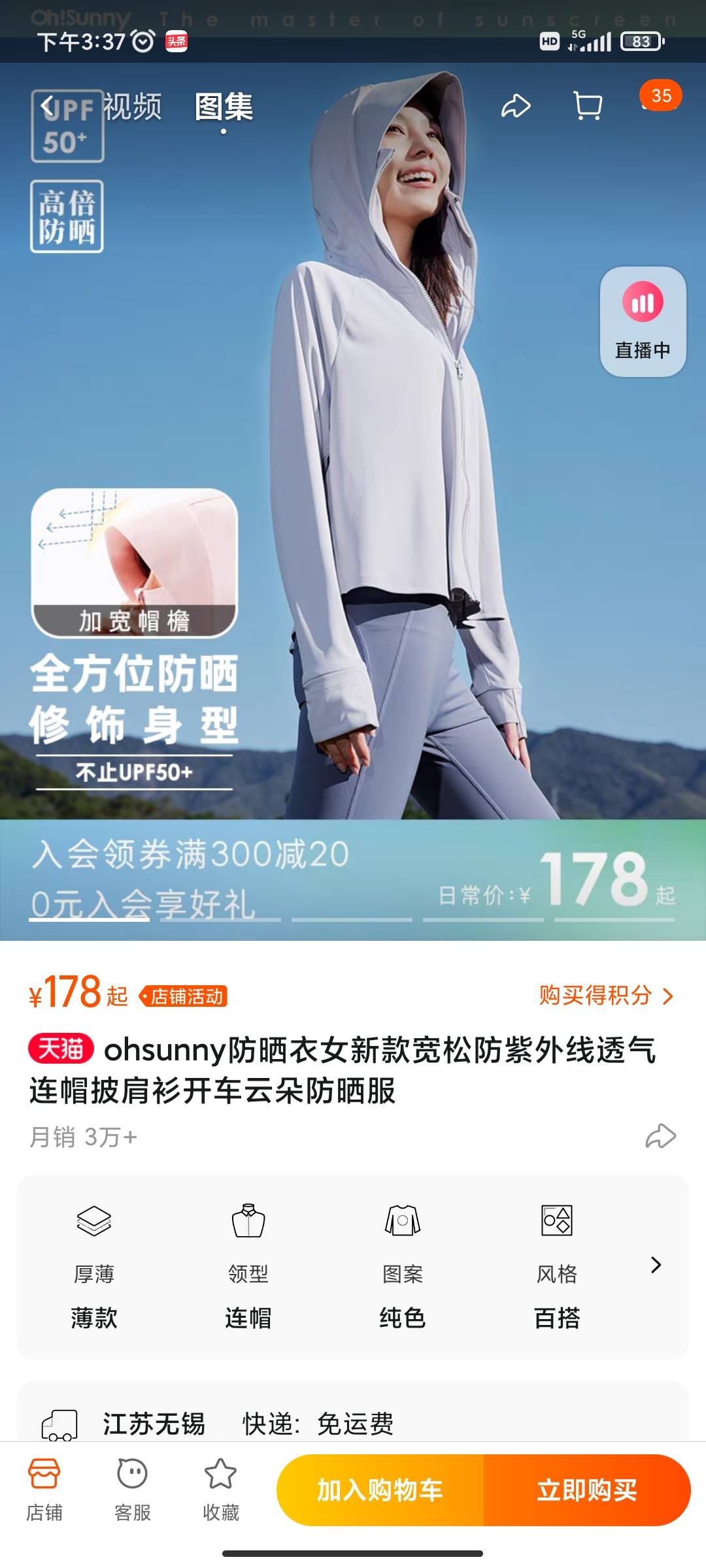Image resolution: width=706 pixels, height=1568 pixels.
Task: Tap 立即购买 to buy now
Action: pos(586,1490)
